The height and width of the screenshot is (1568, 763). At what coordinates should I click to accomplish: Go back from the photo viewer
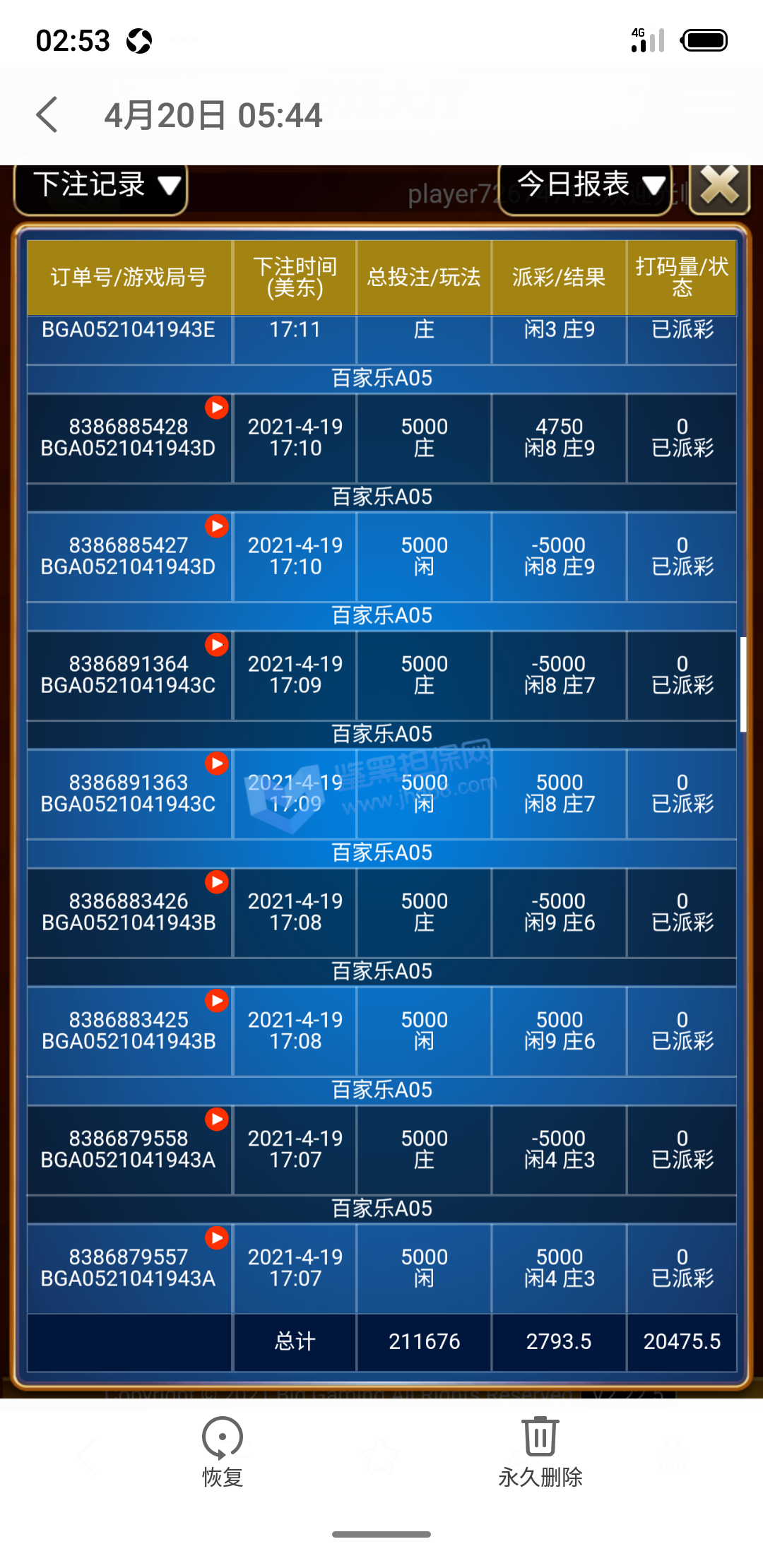pos(47,115)
